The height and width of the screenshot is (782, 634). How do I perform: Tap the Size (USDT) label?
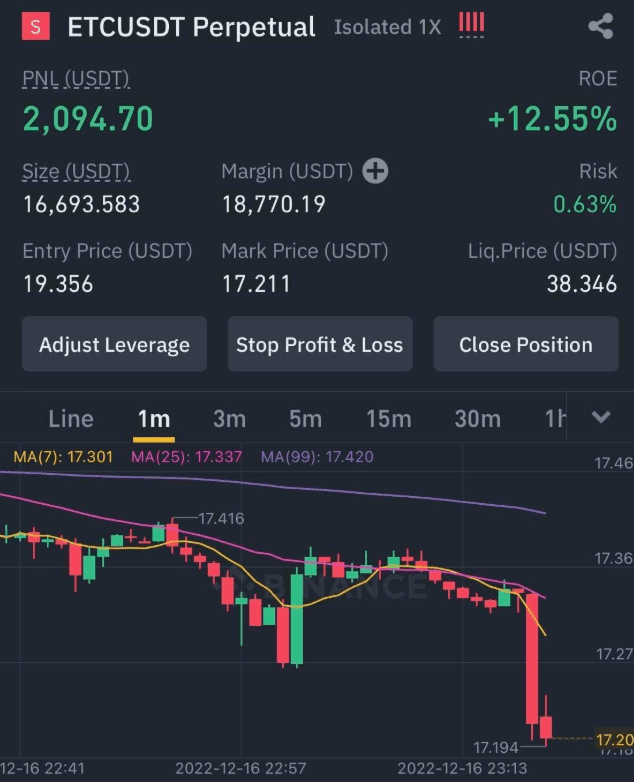[x=76, y=171]
